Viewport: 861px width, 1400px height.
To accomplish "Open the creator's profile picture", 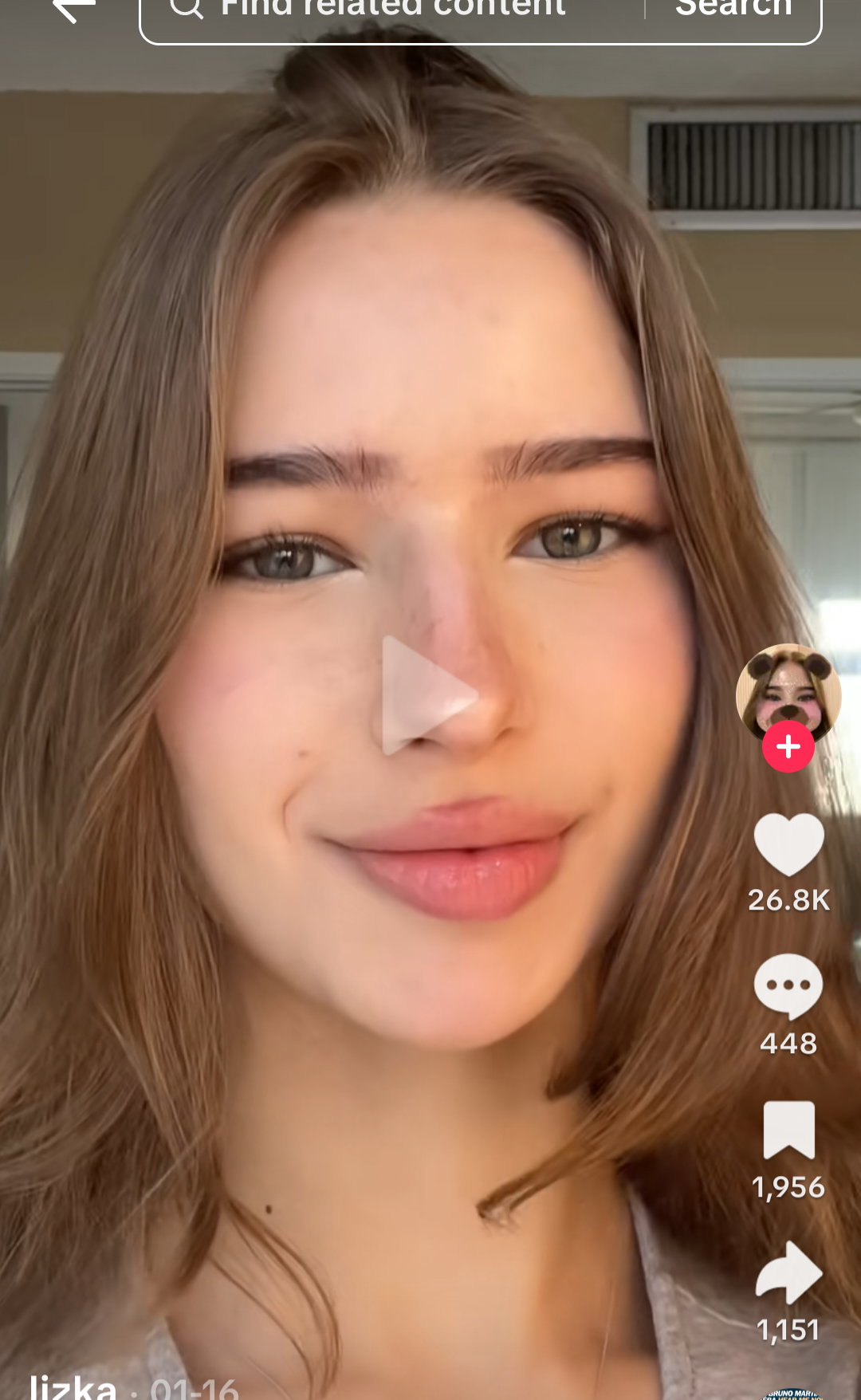I will [x=788, y=690].
